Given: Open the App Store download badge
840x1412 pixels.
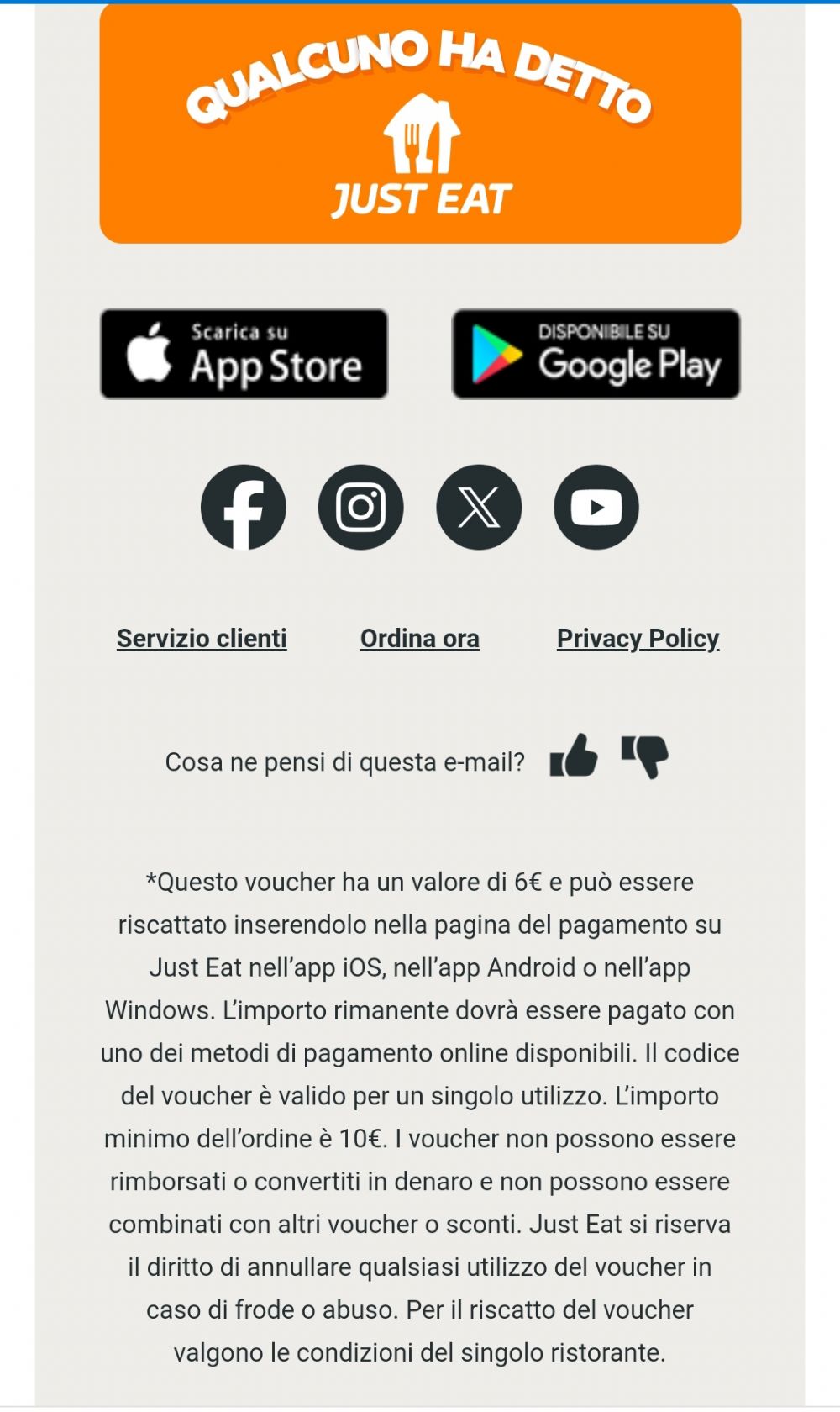Looking at the screenshot, I should 244,354.
